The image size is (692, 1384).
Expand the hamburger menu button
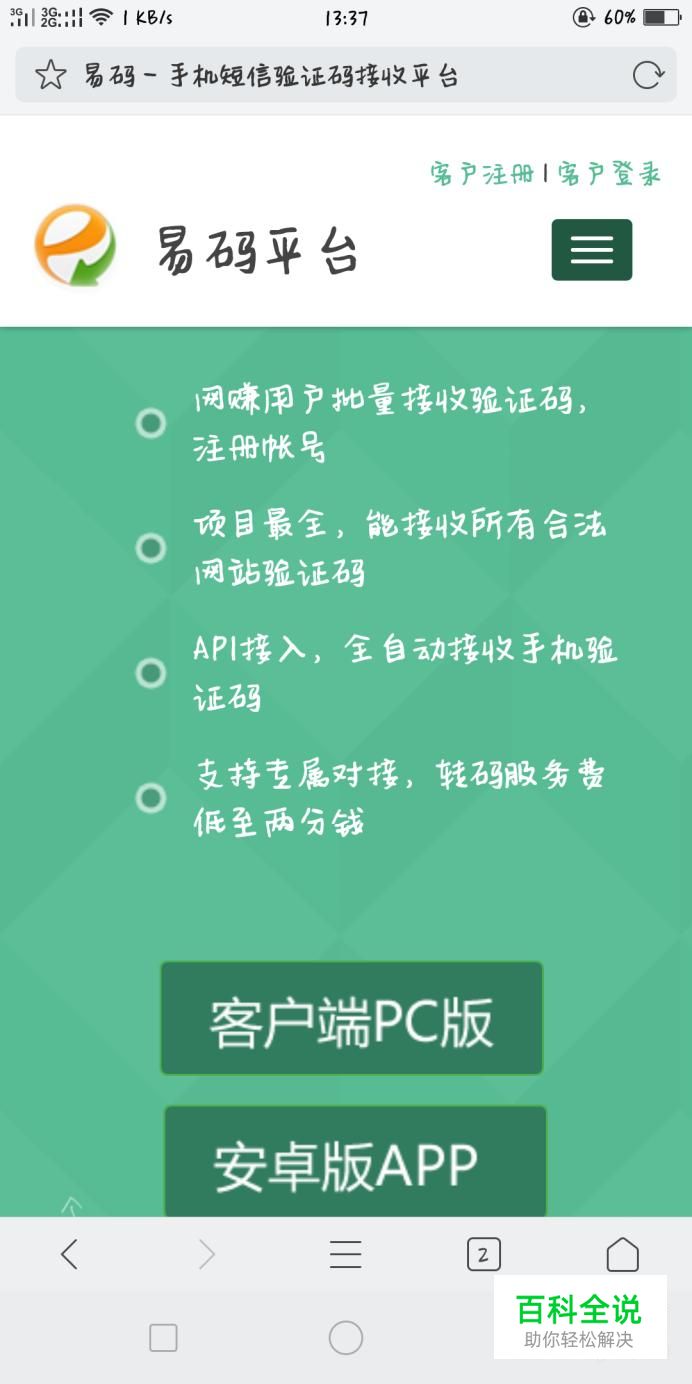coord(592,249)
